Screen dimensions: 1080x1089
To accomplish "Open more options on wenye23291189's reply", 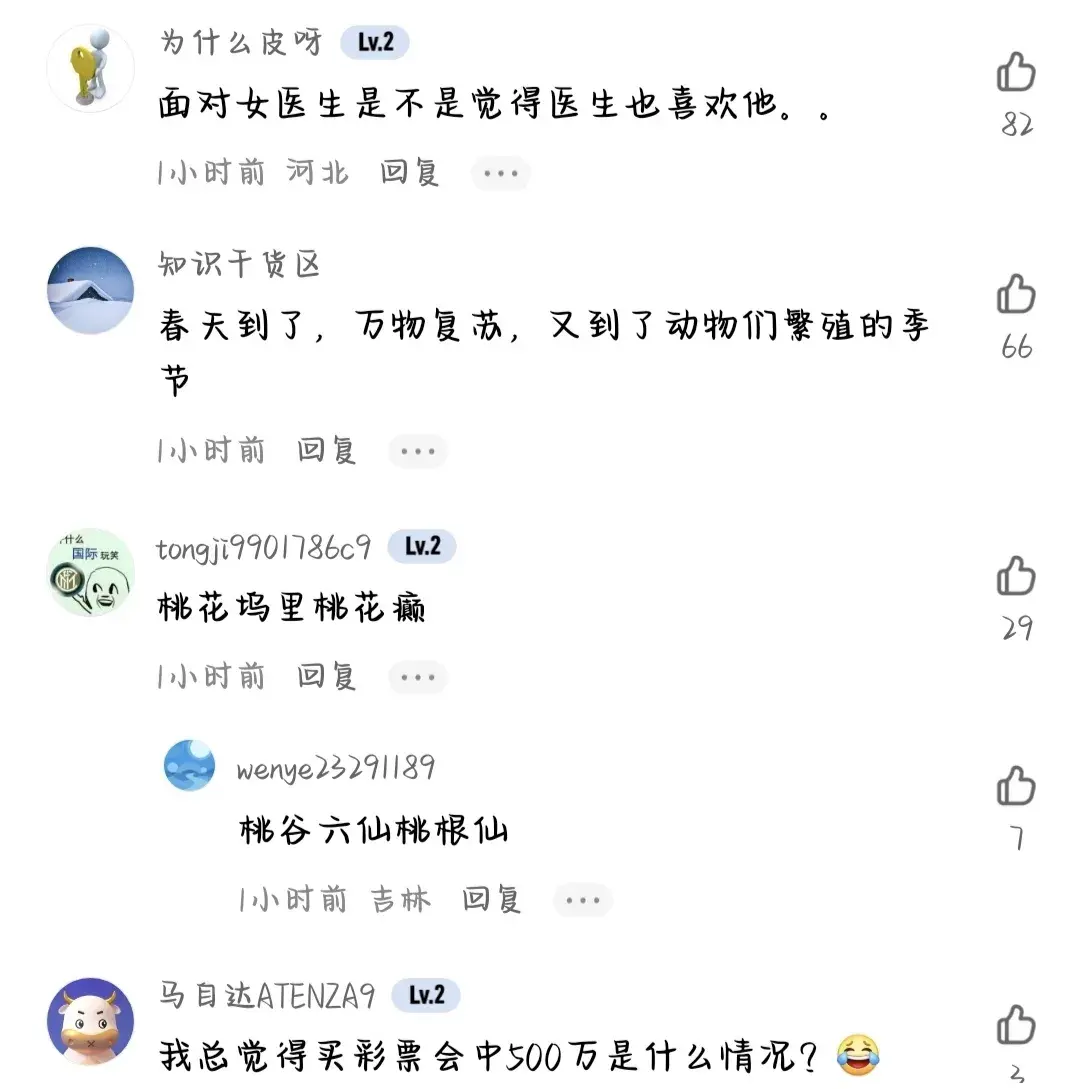I will 582,900.
